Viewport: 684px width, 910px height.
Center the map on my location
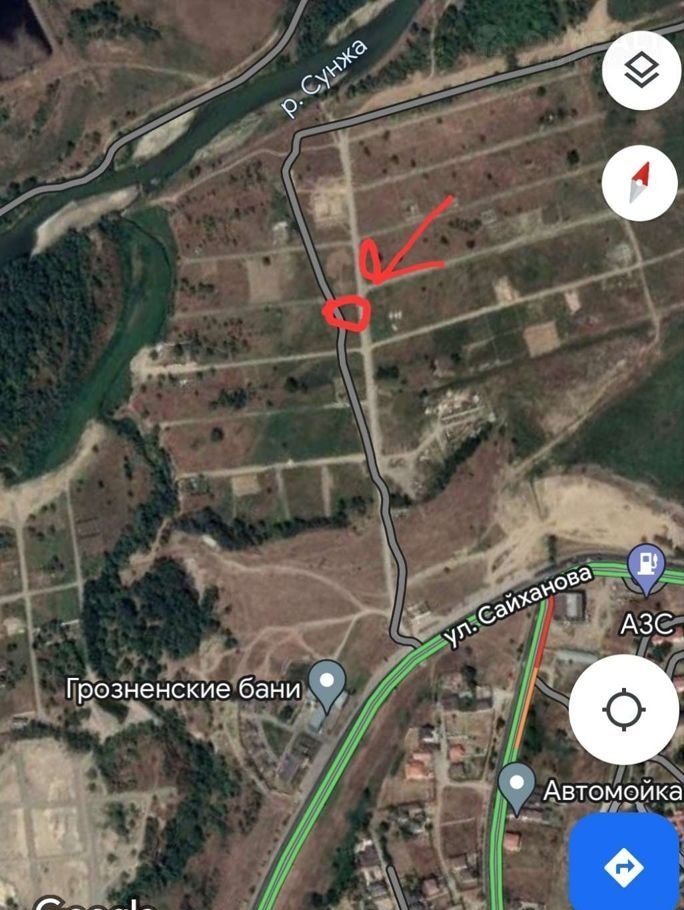[625, 711]
